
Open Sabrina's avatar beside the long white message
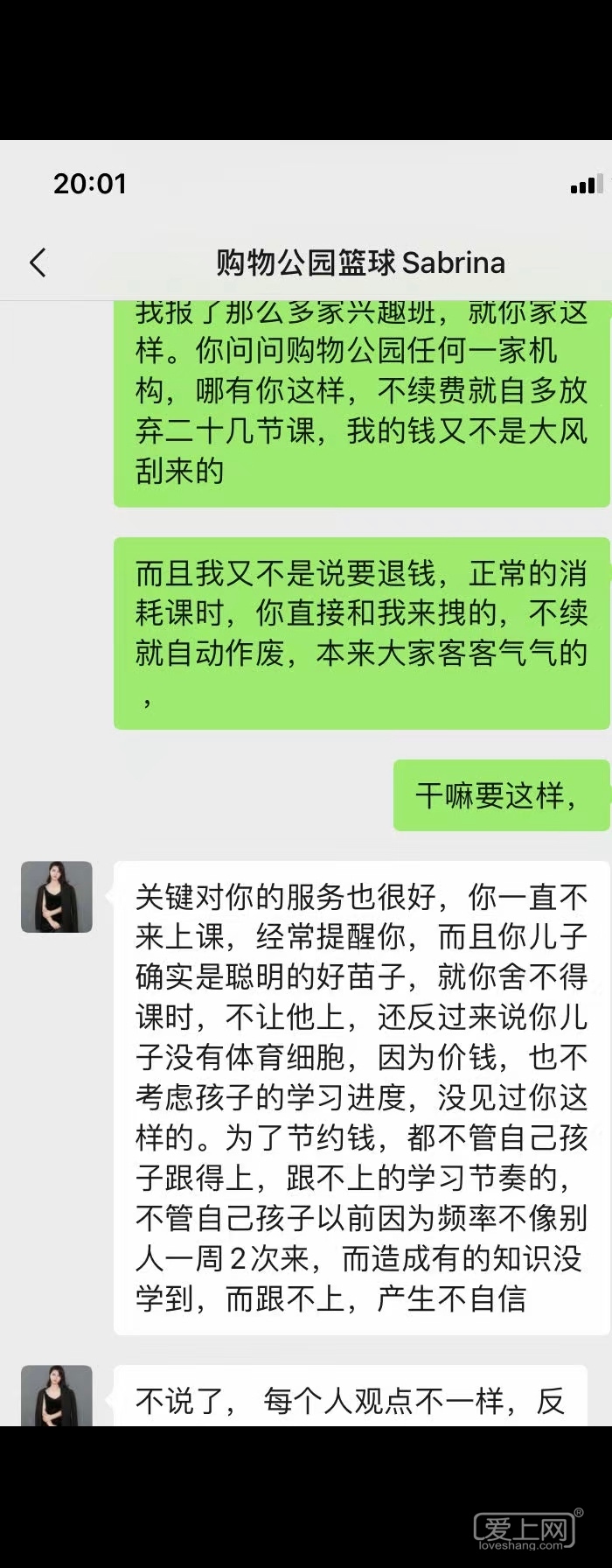point(57,896)
